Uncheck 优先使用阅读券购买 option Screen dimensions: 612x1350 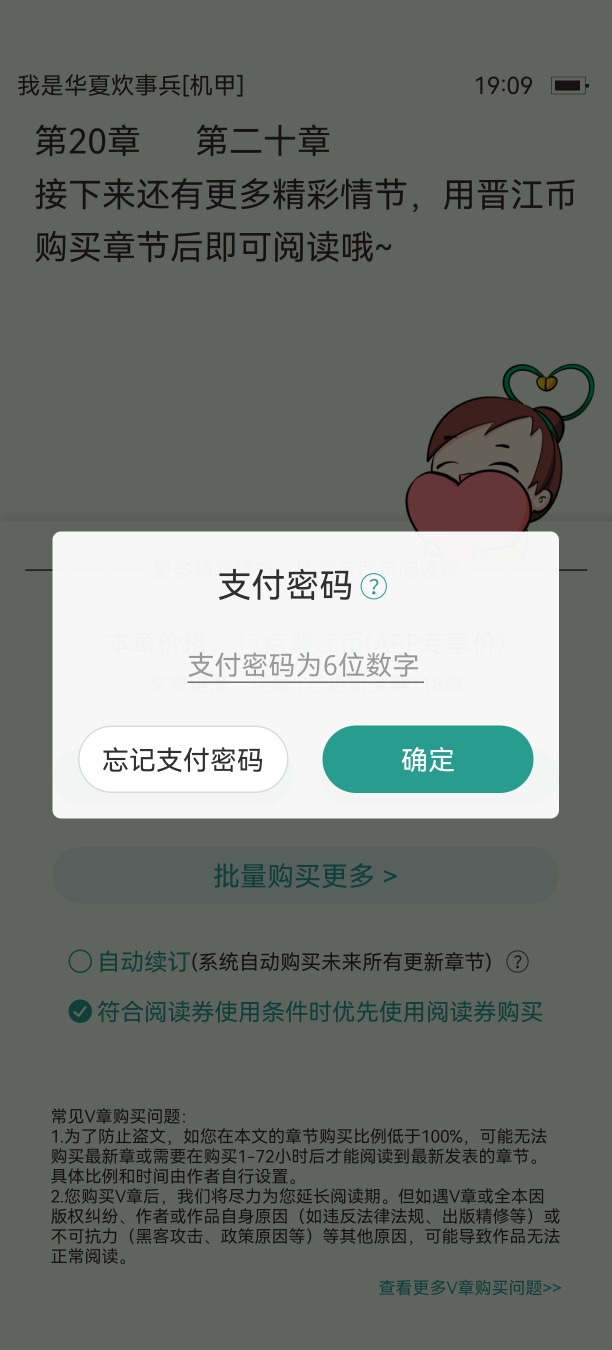click(x=80, y=1012)
